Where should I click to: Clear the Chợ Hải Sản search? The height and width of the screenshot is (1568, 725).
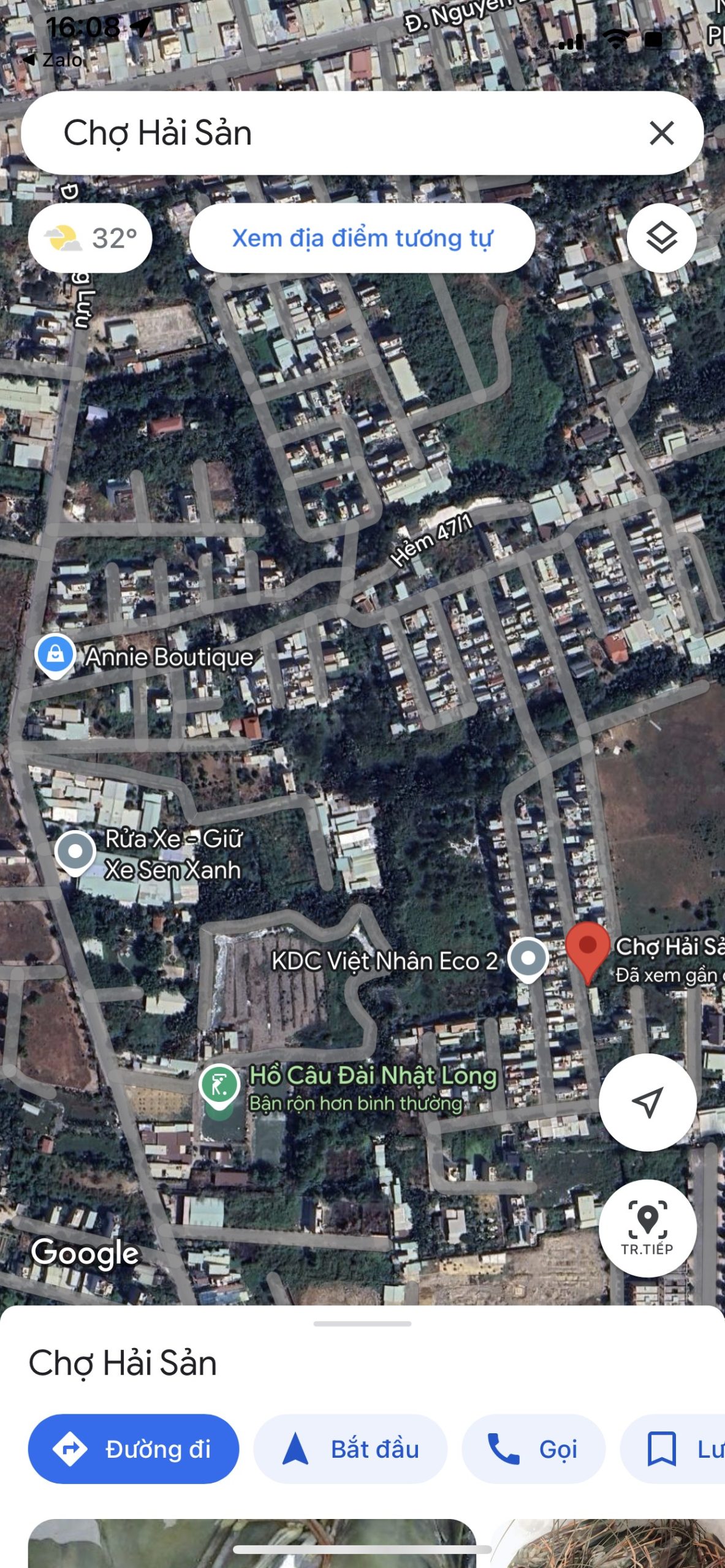[x=661, y=133]
